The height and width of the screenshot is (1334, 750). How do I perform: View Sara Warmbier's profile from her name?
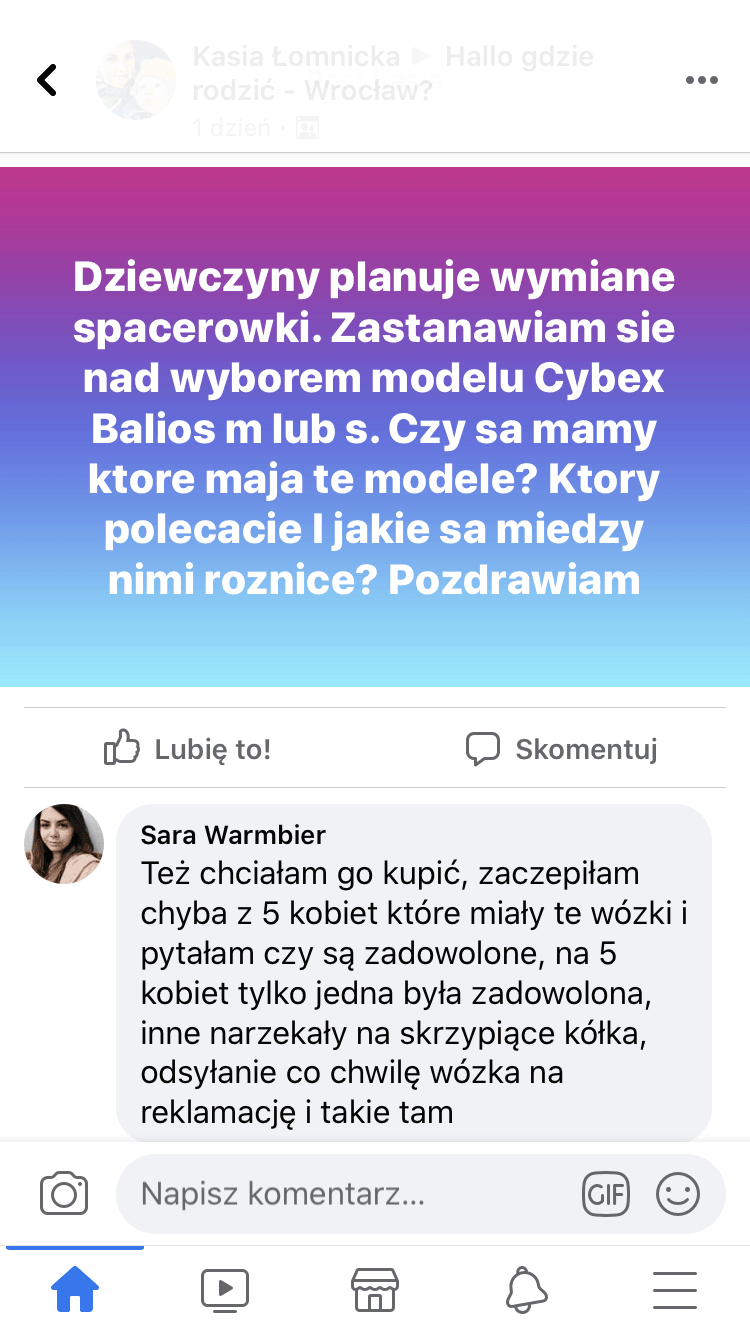[x=233, y=835]
